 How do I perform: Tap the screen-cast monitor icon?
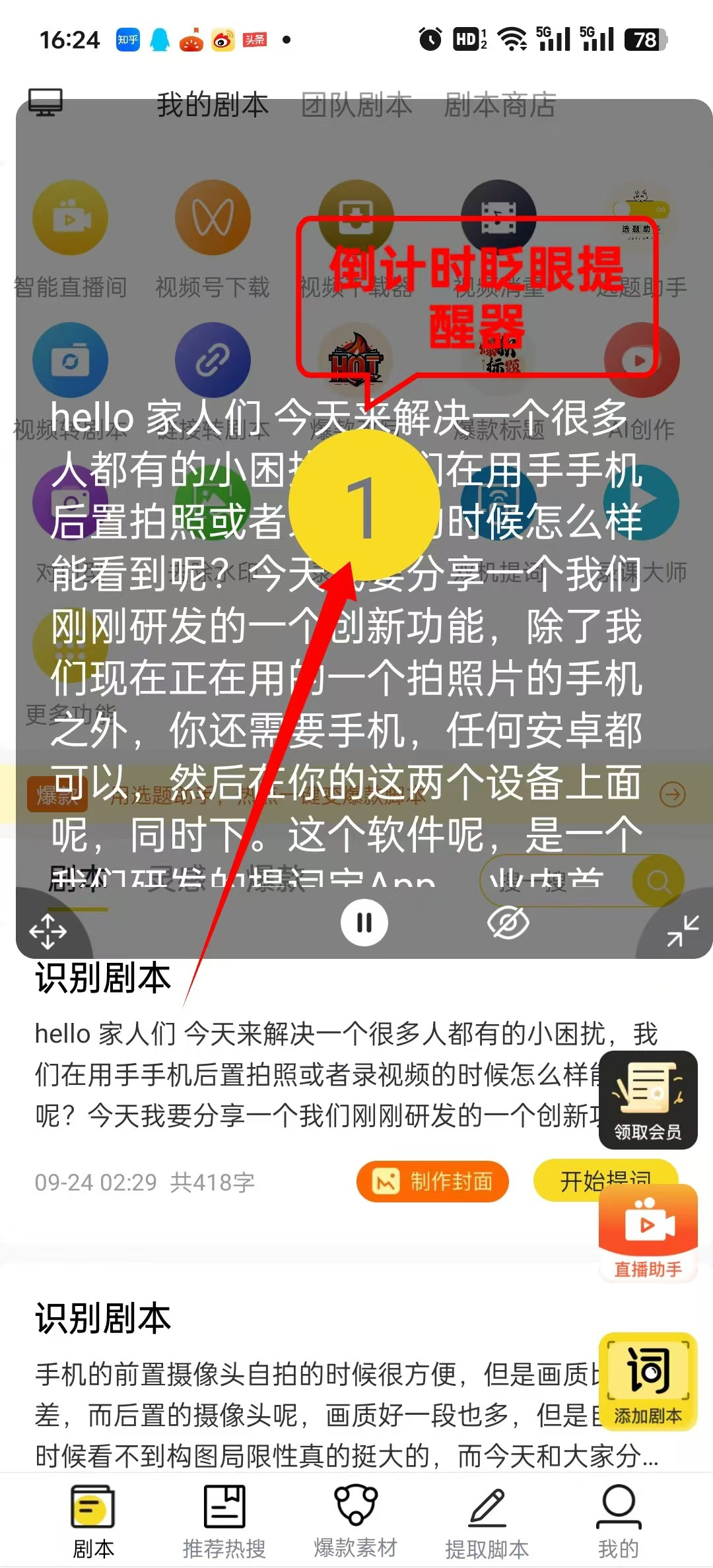click(x=46, y=102)
